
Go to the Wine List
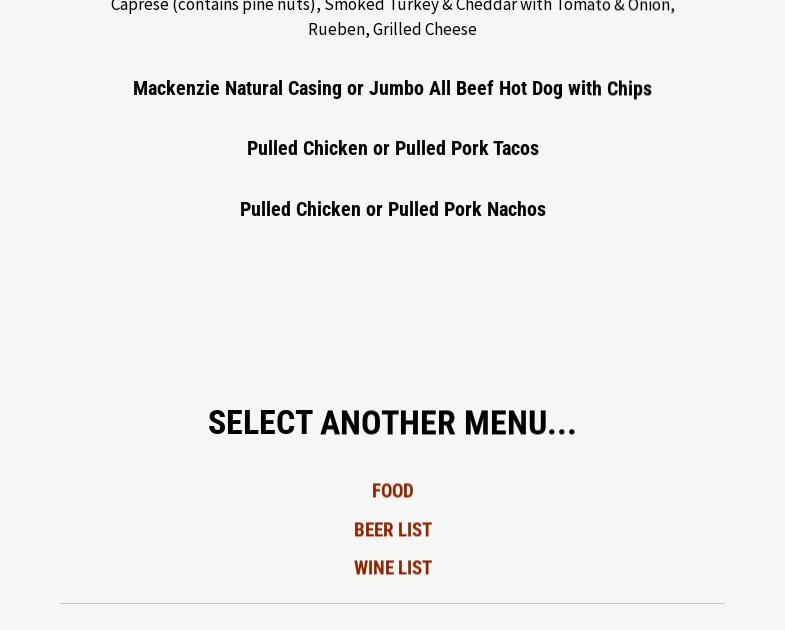392,568
